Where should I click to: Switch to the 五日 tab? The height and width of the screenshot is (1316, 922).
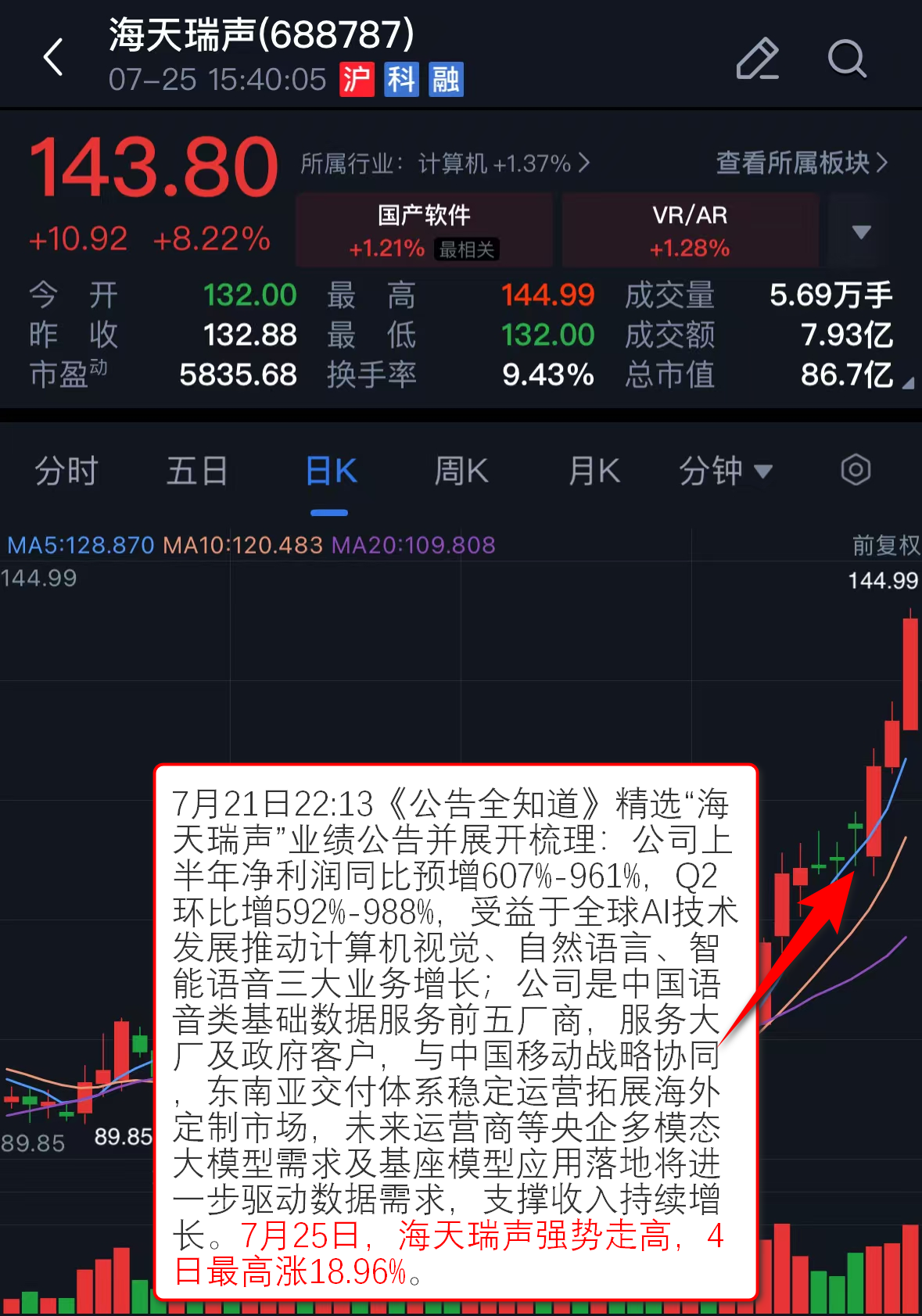click(197, 472)
